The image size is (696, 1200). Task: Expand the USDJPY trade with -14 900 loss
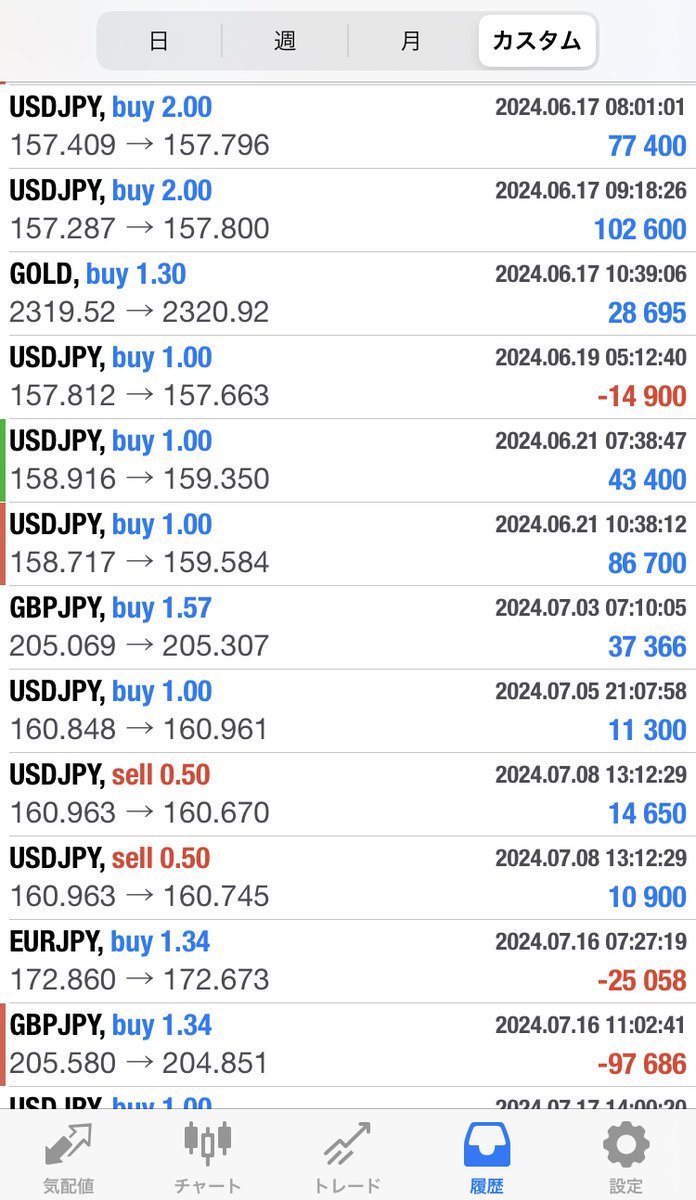(x=348, y=377)
